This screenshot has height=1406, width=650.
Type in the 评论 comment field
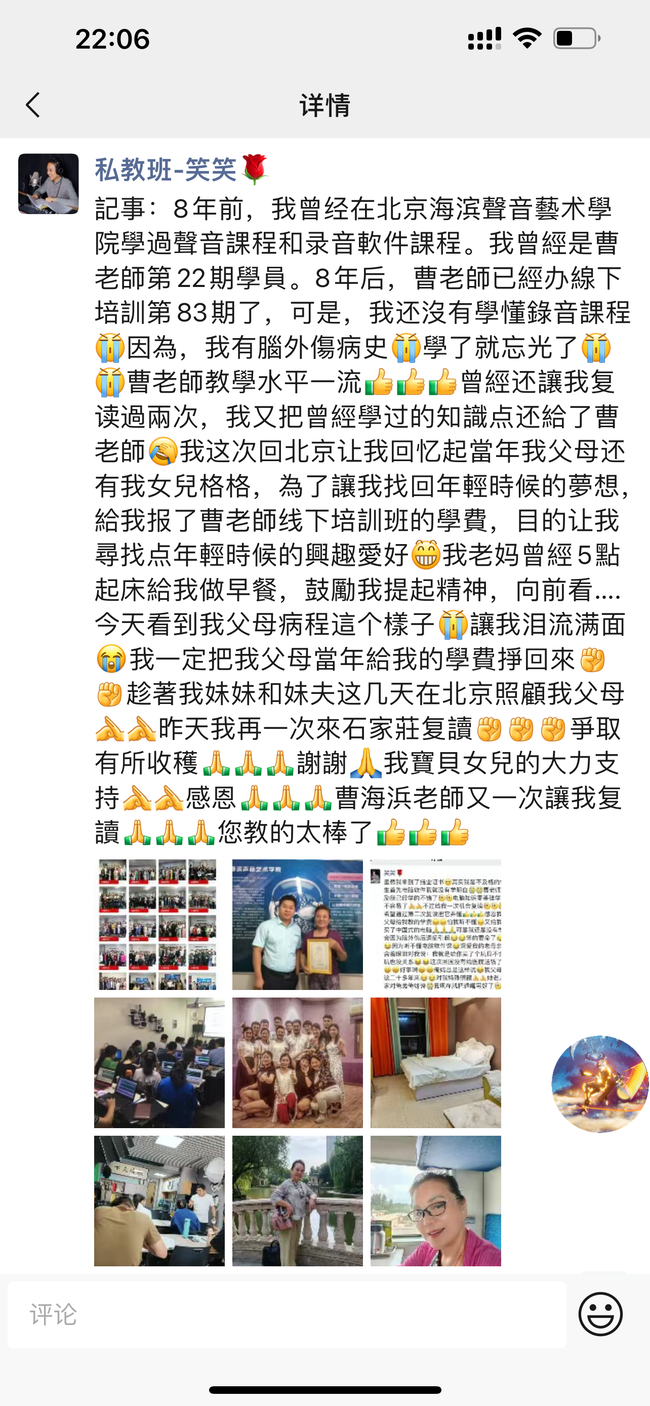[x=285, y=1314]
